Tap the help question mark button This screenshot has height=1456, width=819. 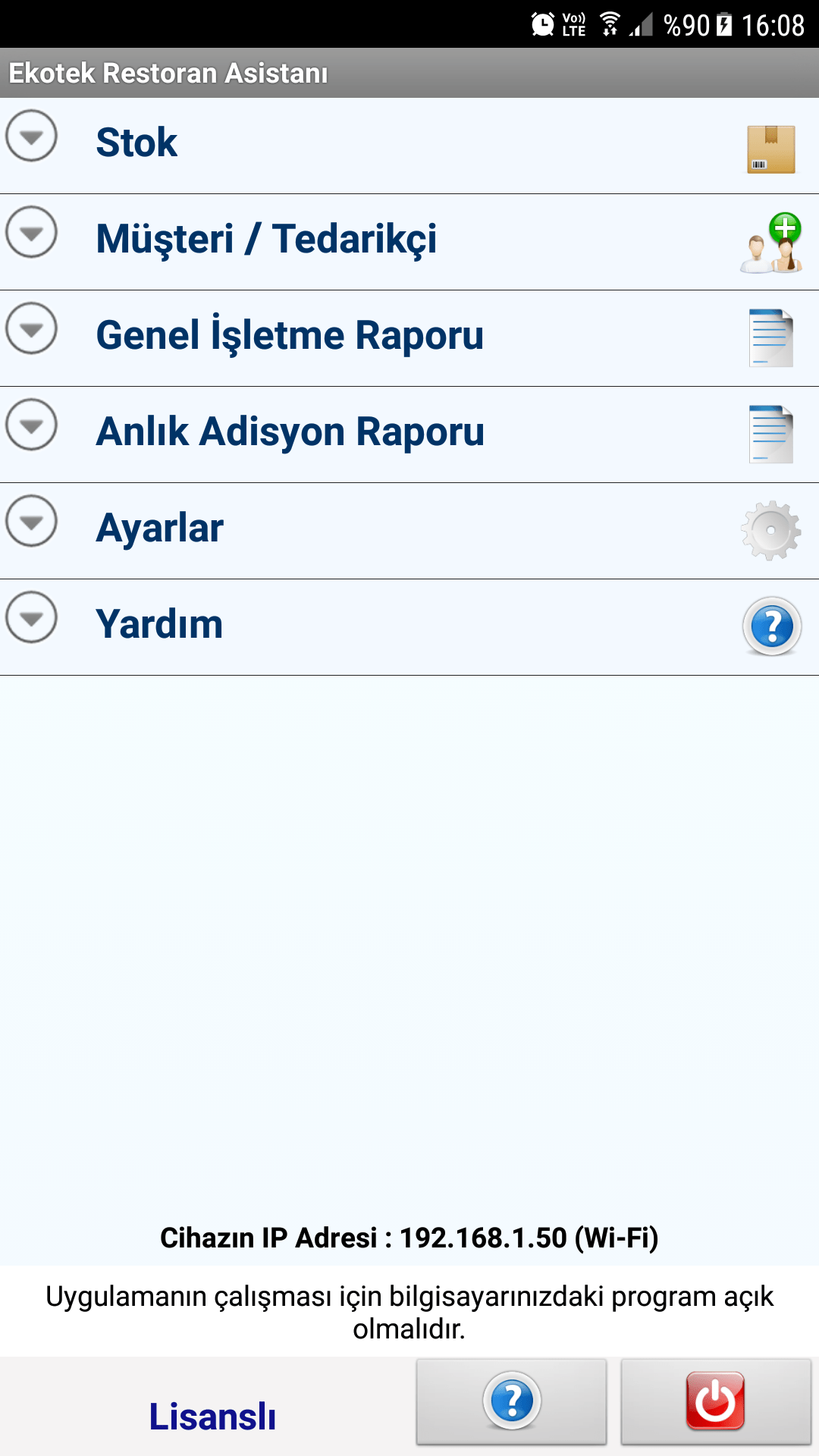[512, 1401]
